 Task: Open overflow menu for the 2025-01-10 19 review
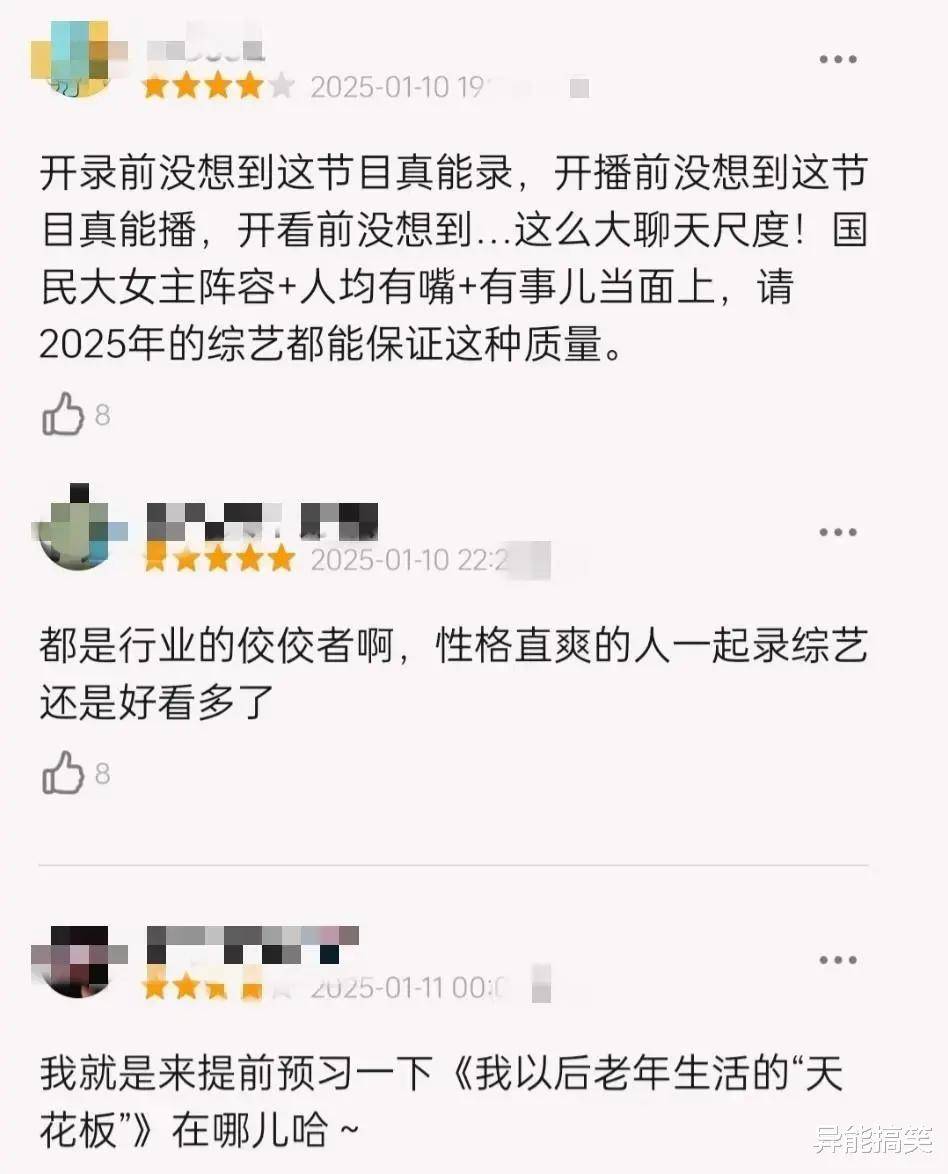pyautogui.click(x=838, y=59)
